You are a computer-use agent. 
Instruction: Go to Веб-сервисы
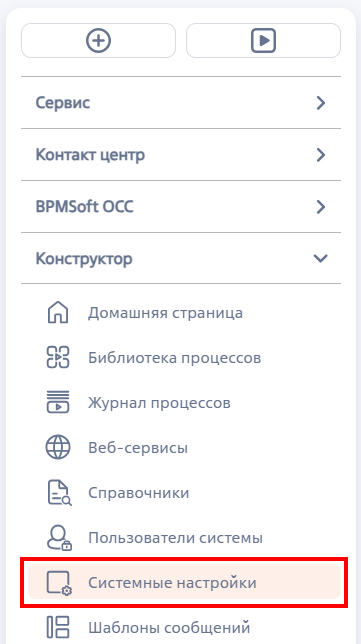[x=185, y=448]
